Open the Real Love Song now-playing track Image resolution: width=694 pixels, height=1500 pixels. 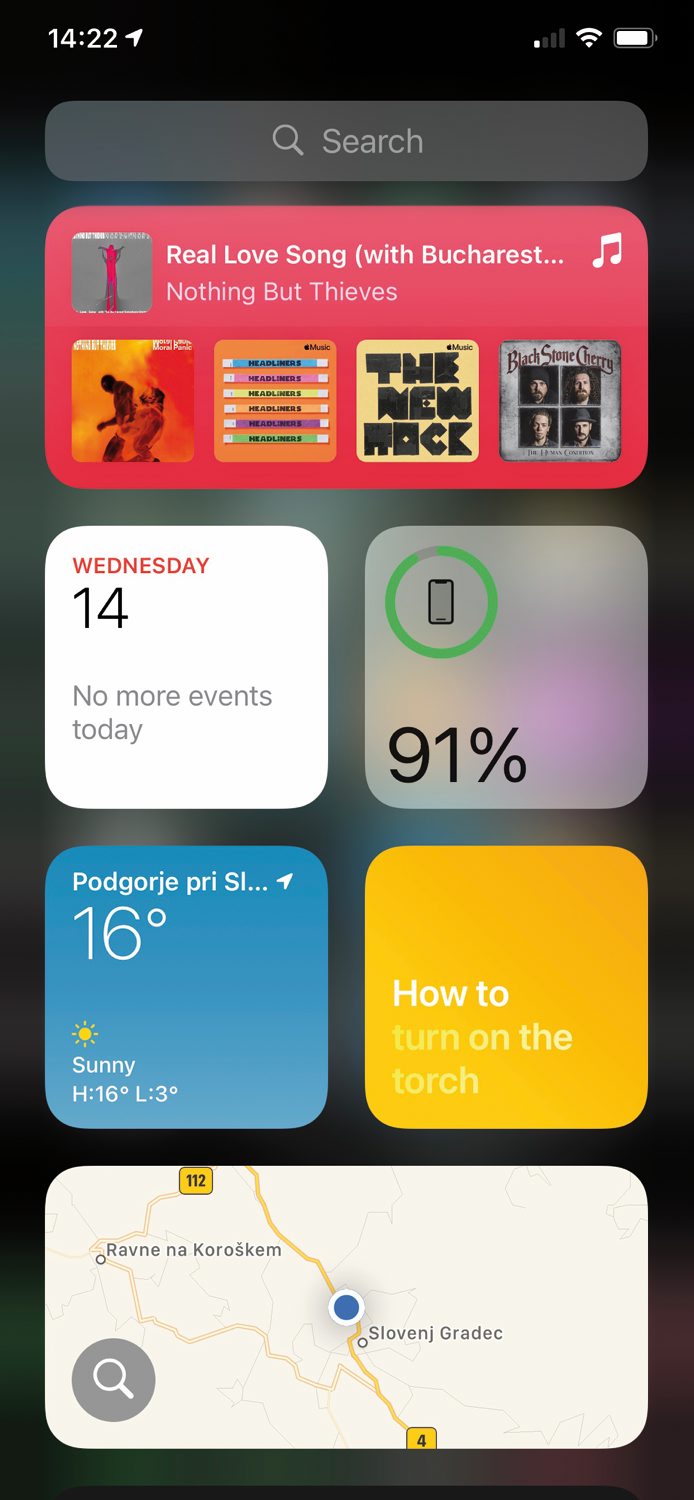346,272
